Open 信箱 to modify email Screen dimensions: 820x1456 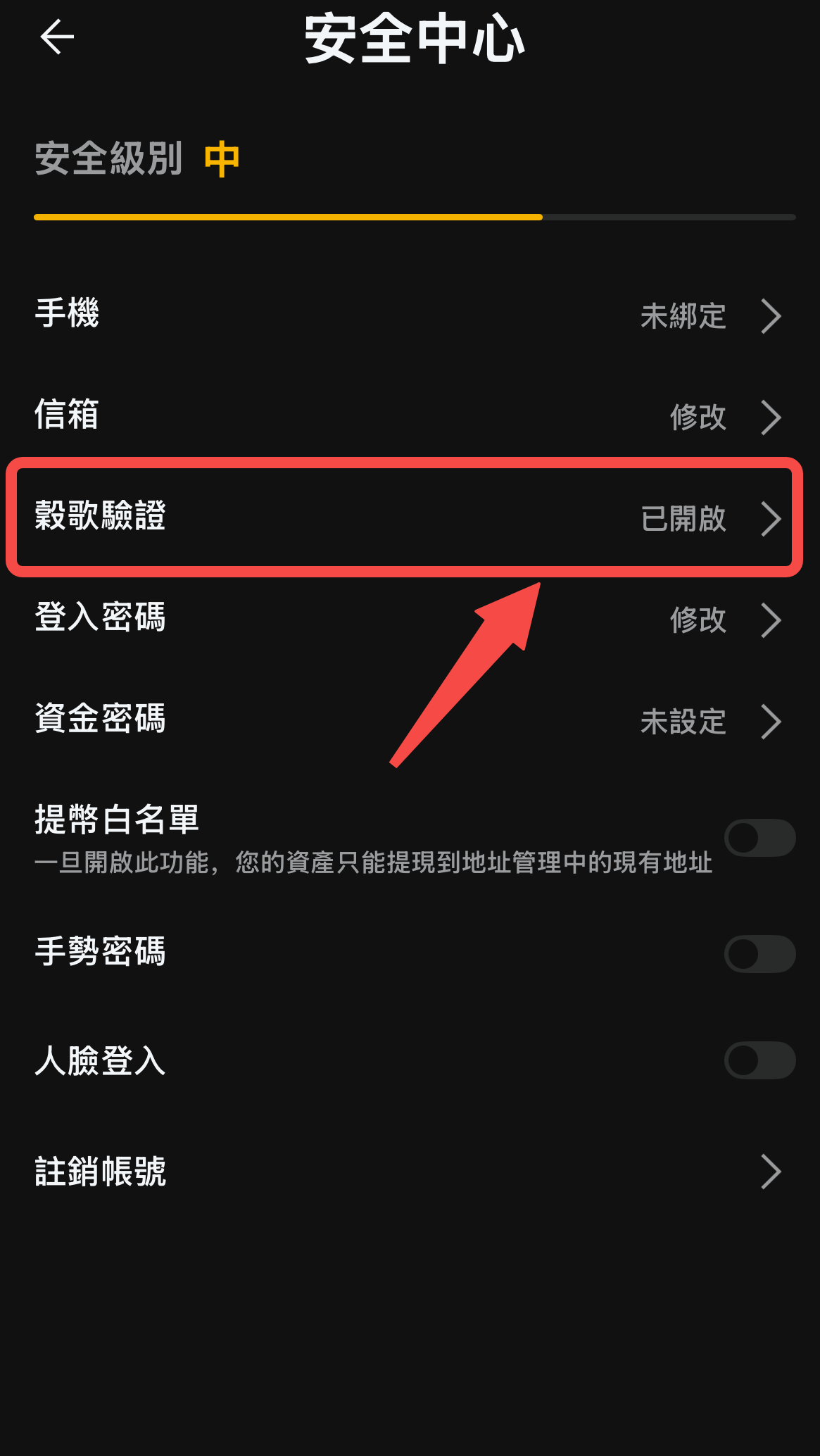click(410, 416)
